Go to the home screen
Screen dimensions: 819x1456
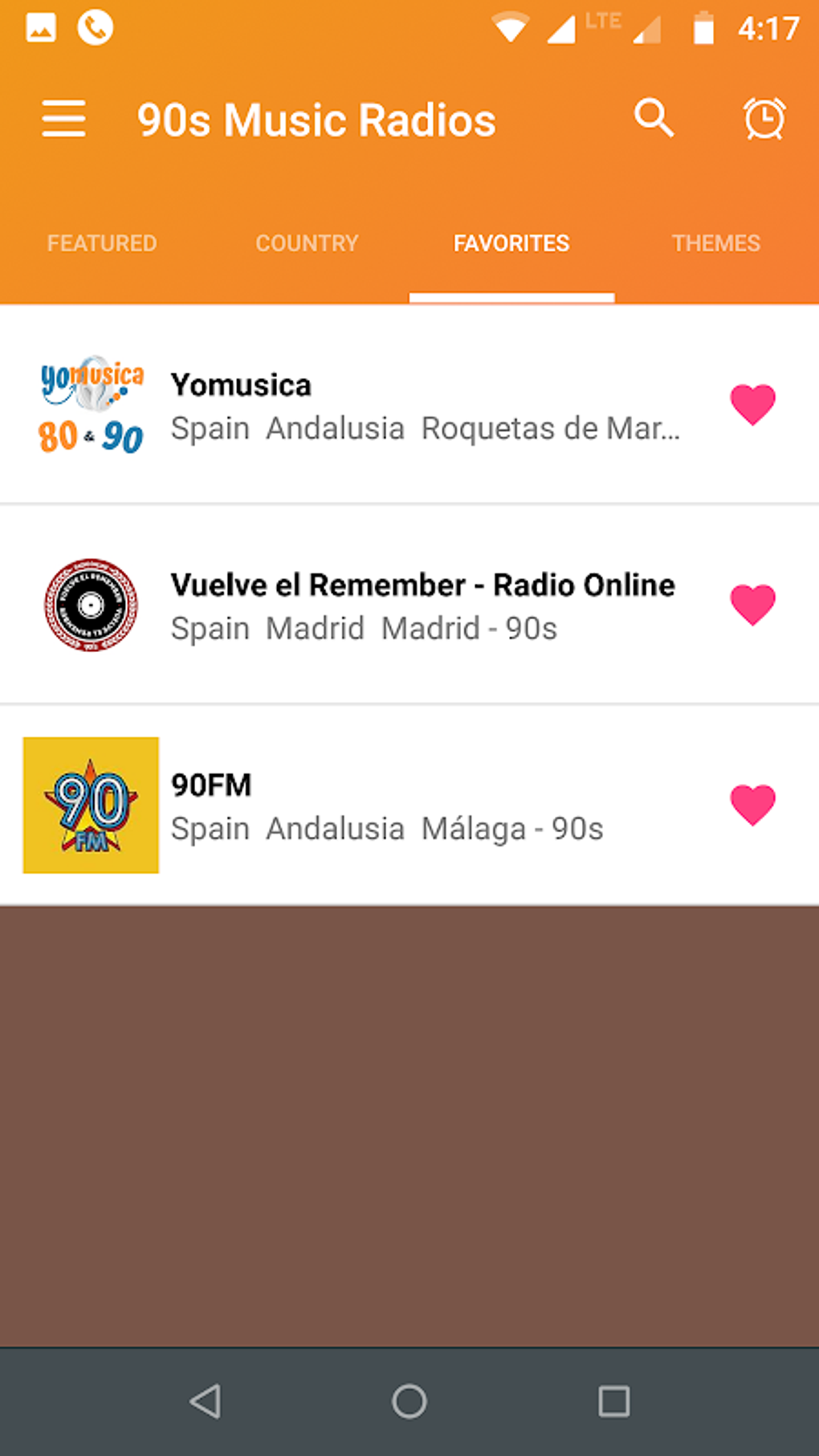tap(409, 1401)
